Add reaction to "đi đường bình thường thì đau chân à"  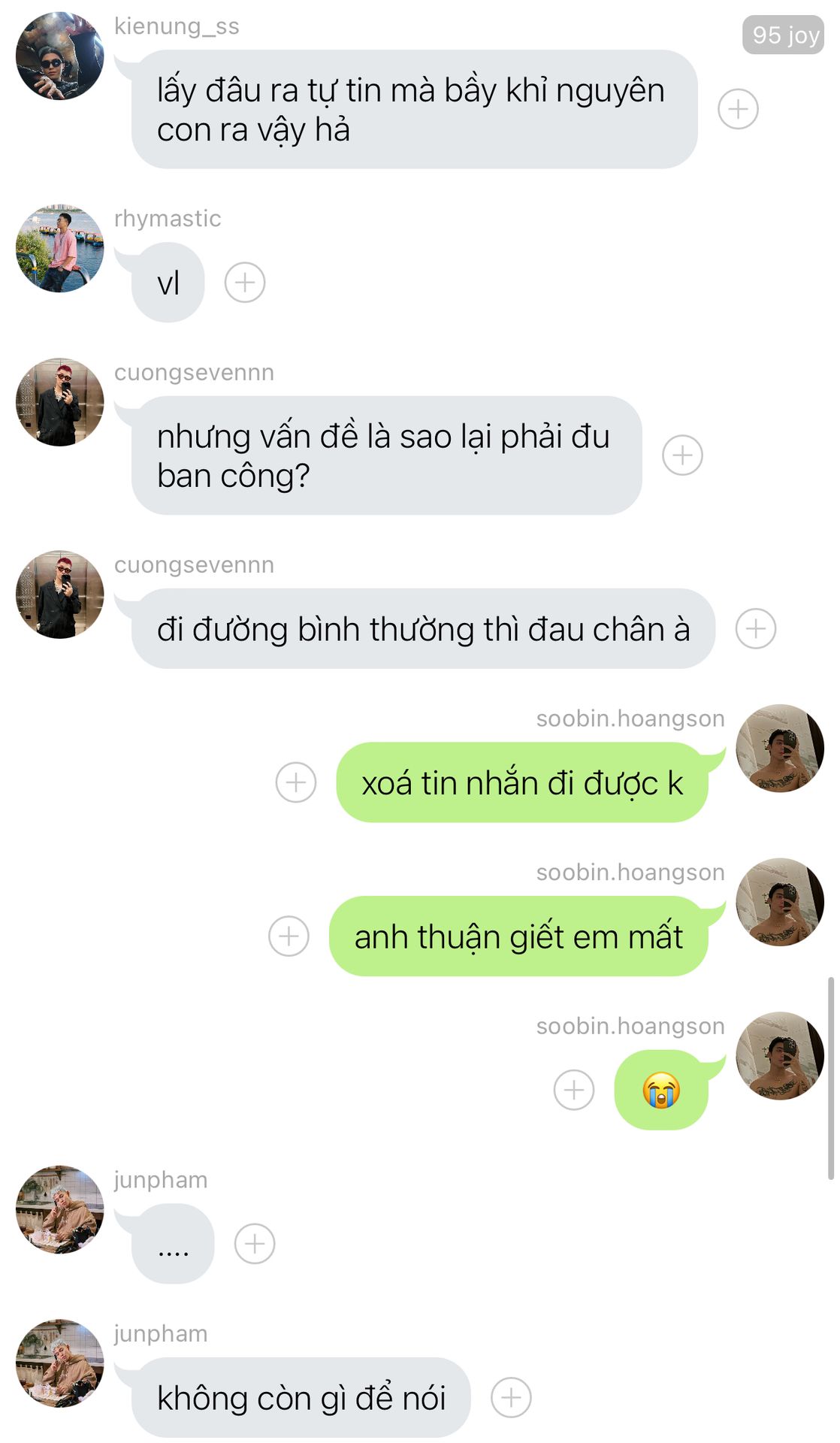[755, 629]
